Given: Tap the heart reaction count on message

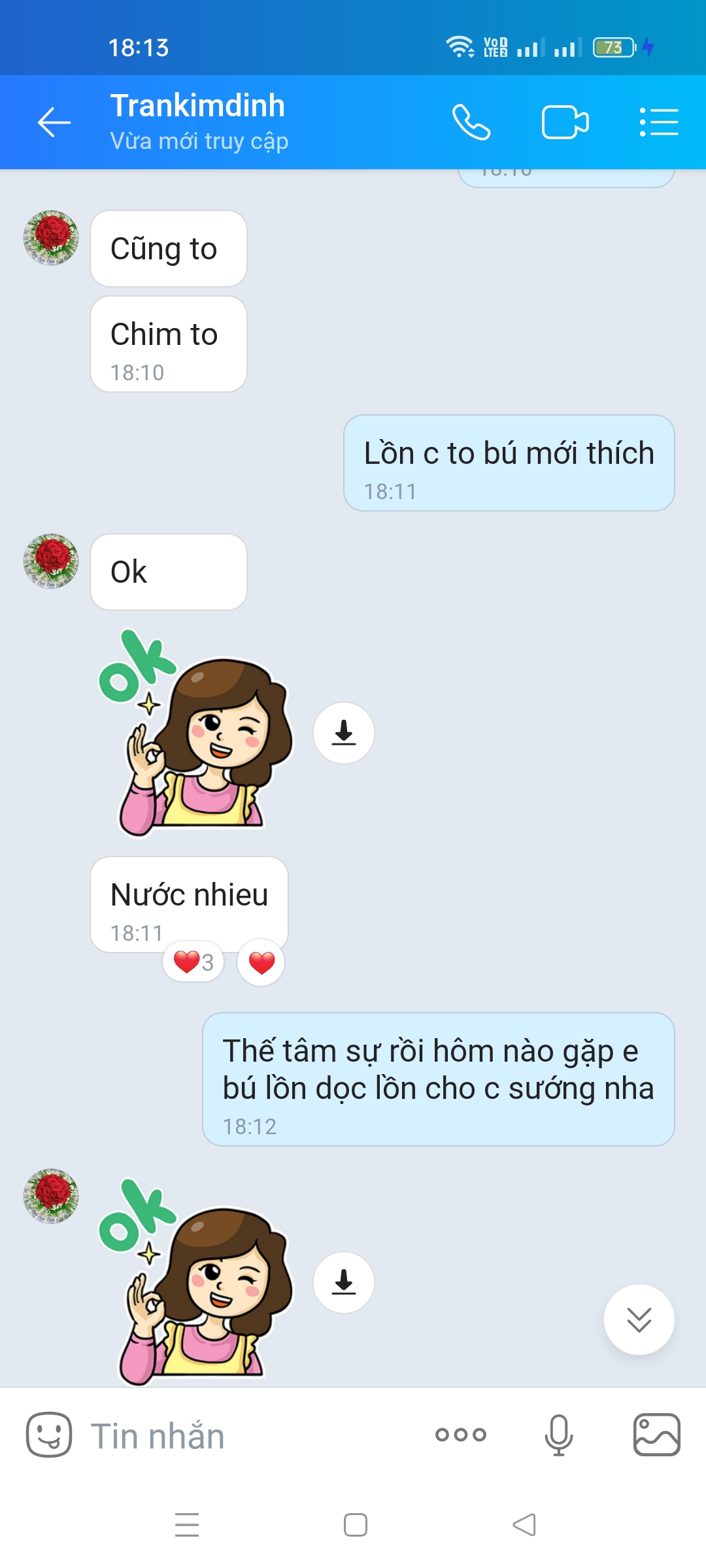Looking at the screenshot, I should [x=193, y=962].
